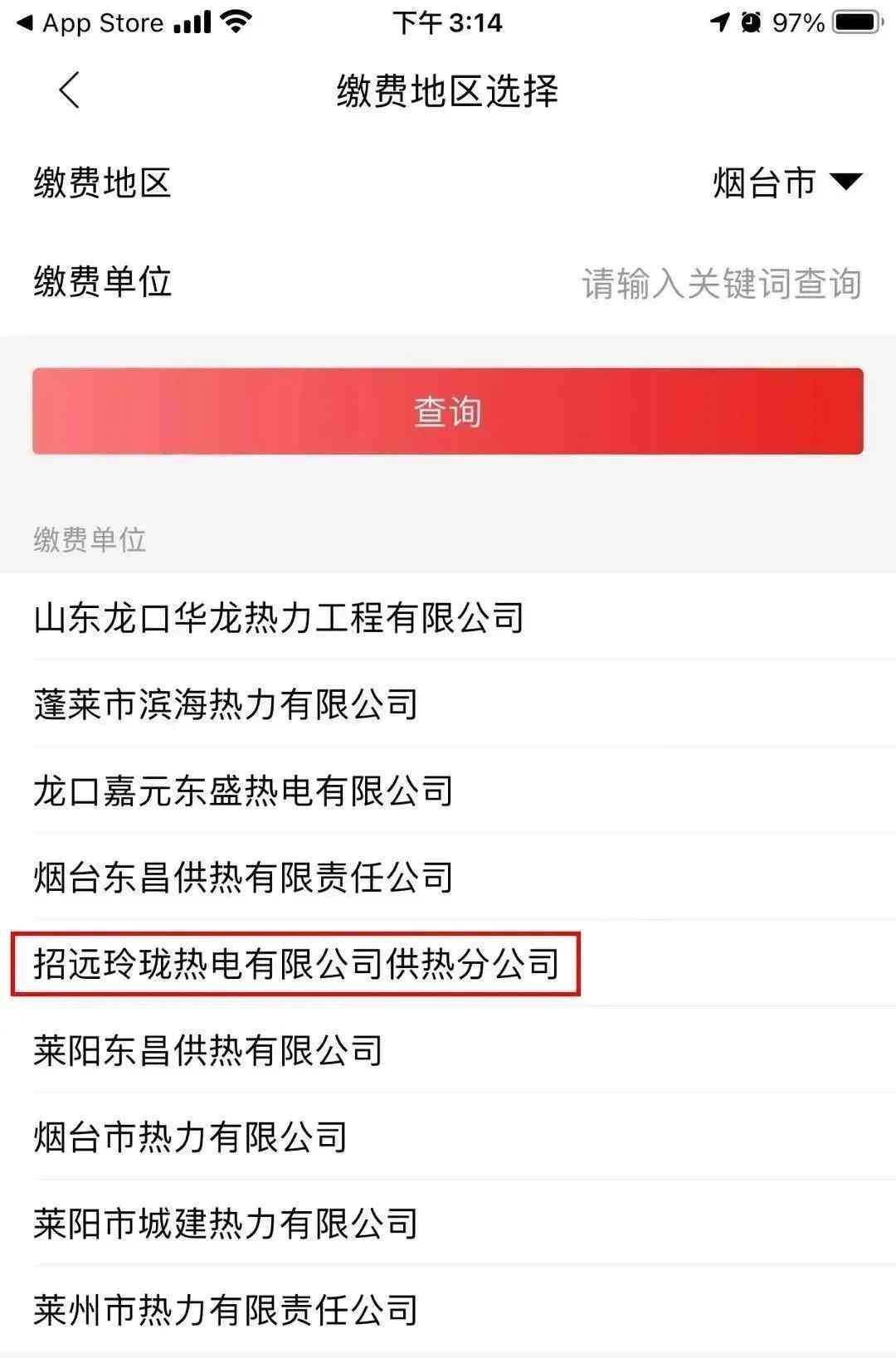896x1358 pixels.
Task: Pick 莱阳市城建热力有限公司
Action: [x=226, y=1224]
